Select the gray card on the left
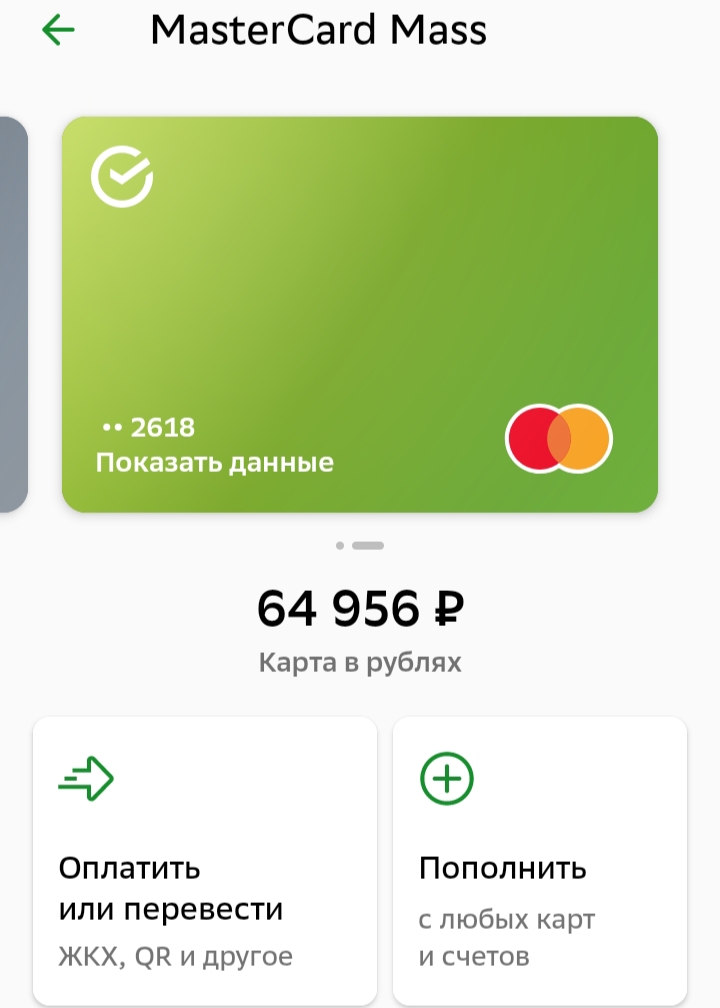This screenshot has width=720, height=1008. pos(13,314)
